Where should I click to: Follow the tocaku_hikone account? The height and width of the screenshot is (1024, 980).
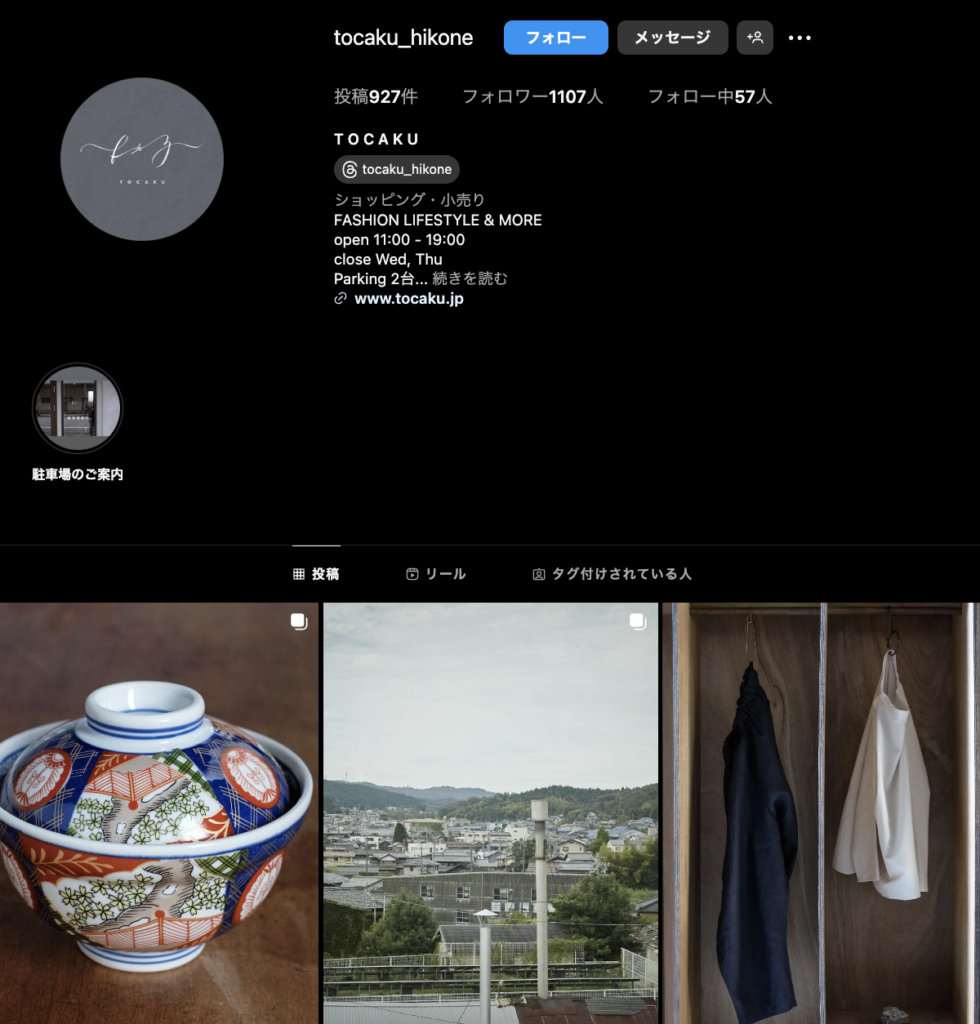pos(555,38)
